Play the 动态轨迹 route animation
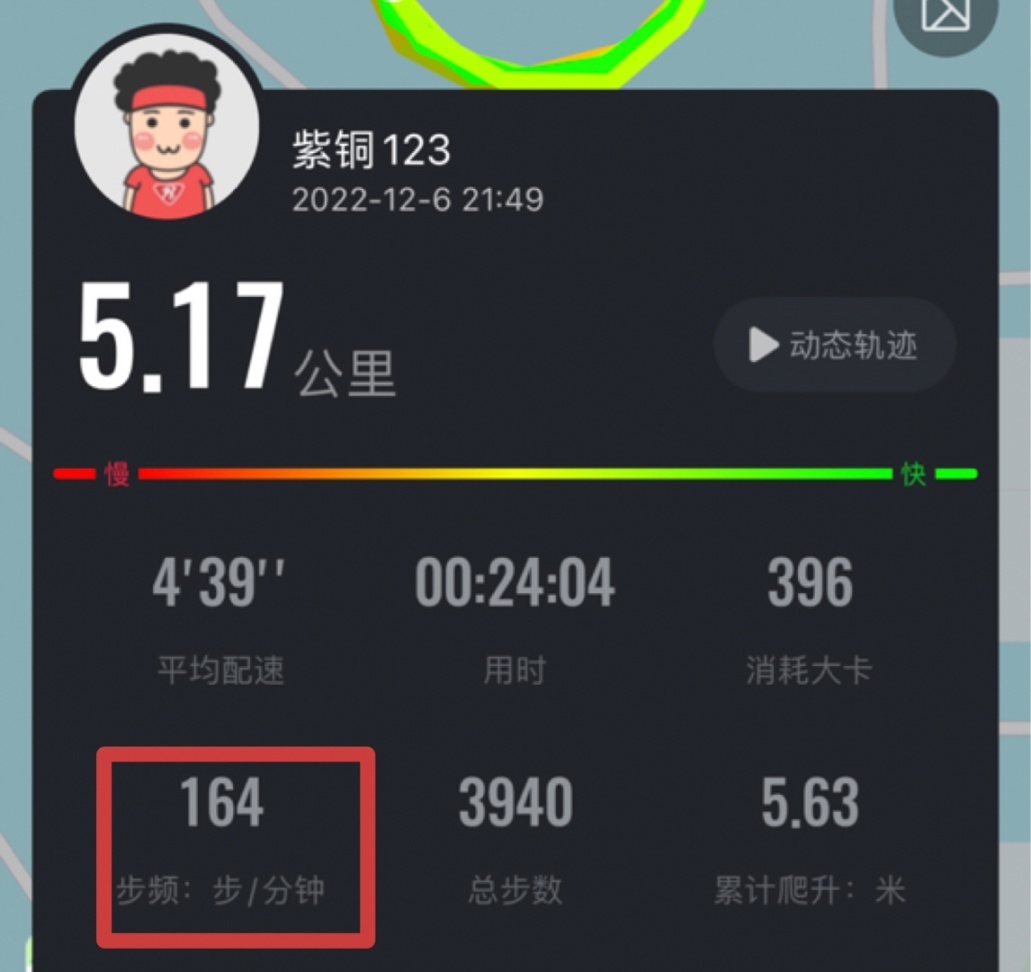 coord(834,346)
